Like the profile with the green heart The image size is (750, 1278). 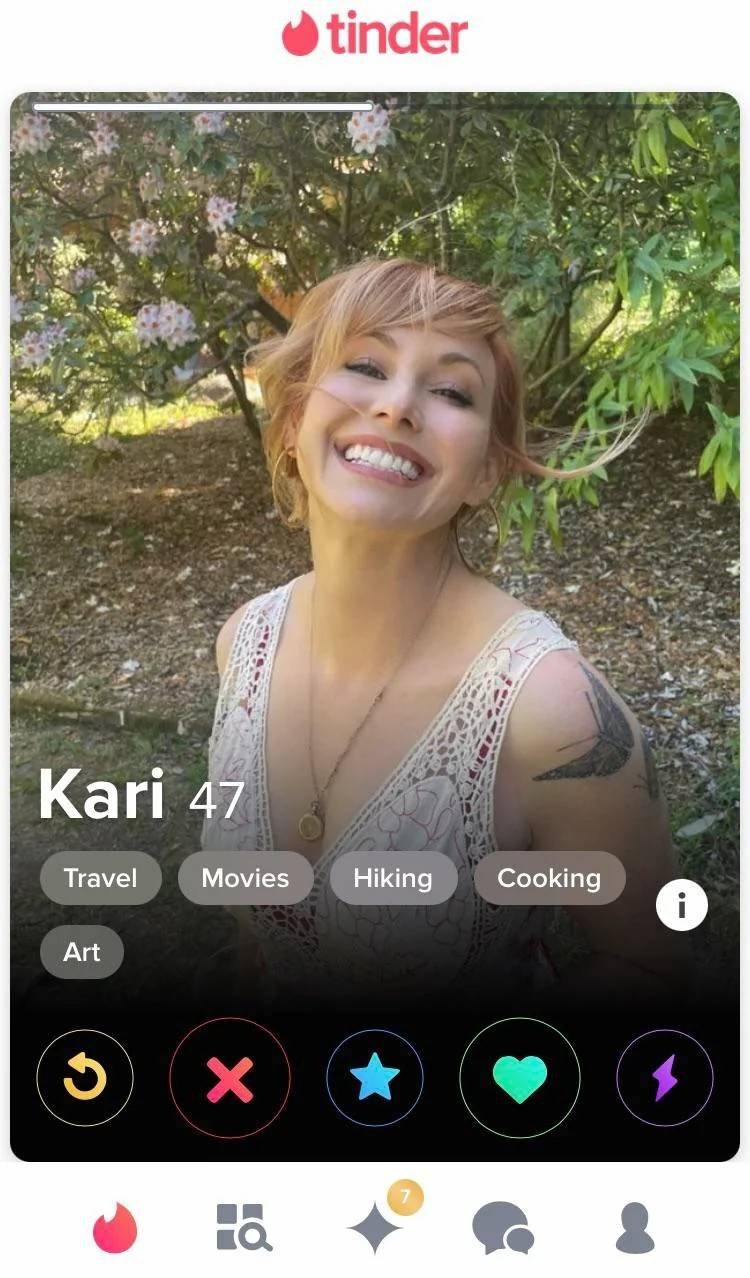pyautogui.click(x=520, y=1078)
